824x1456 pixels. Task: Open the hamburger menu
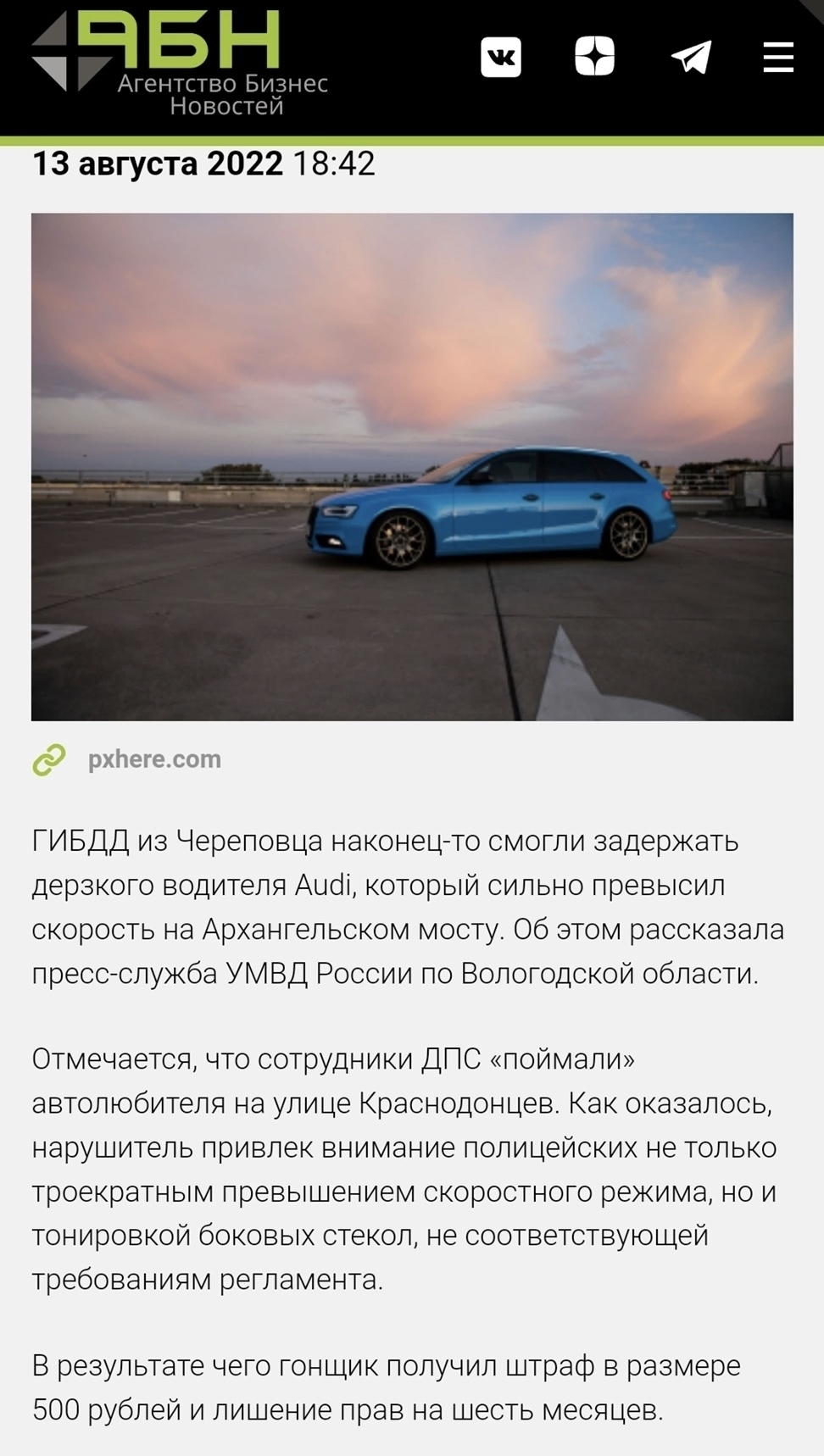(x=777, y=58)
